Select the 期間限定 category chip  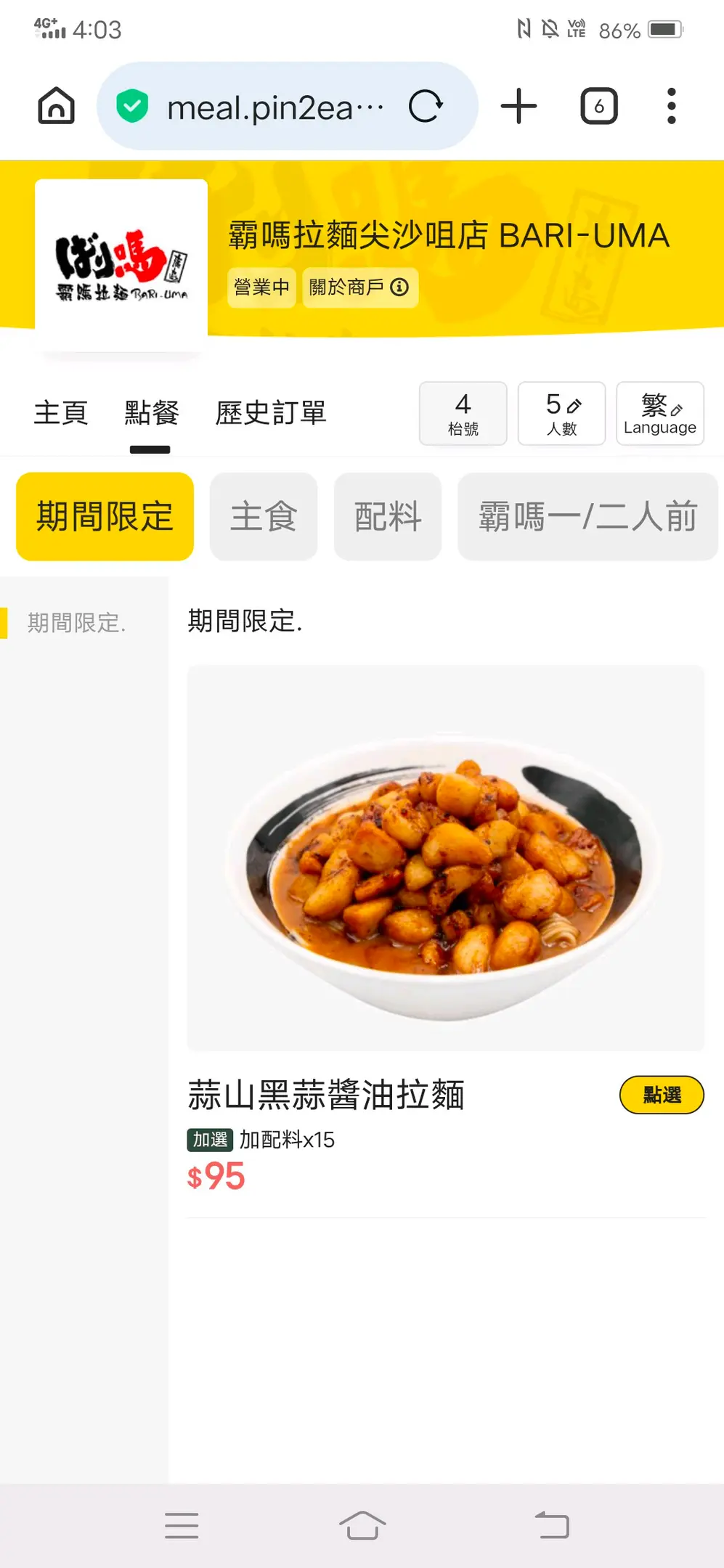pyautogui.click(x=105, y=517)
